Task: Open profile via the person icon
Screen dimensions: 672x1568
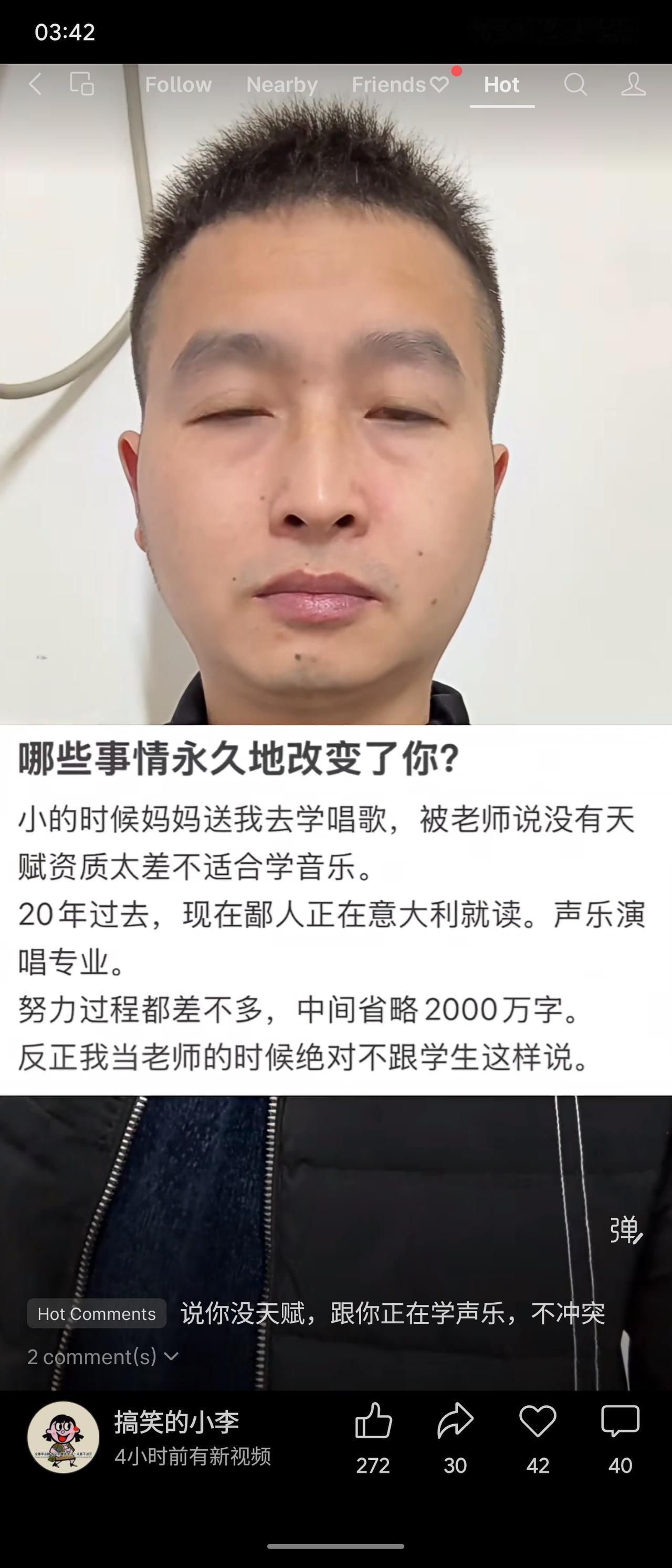Action: tap(633, 85)
